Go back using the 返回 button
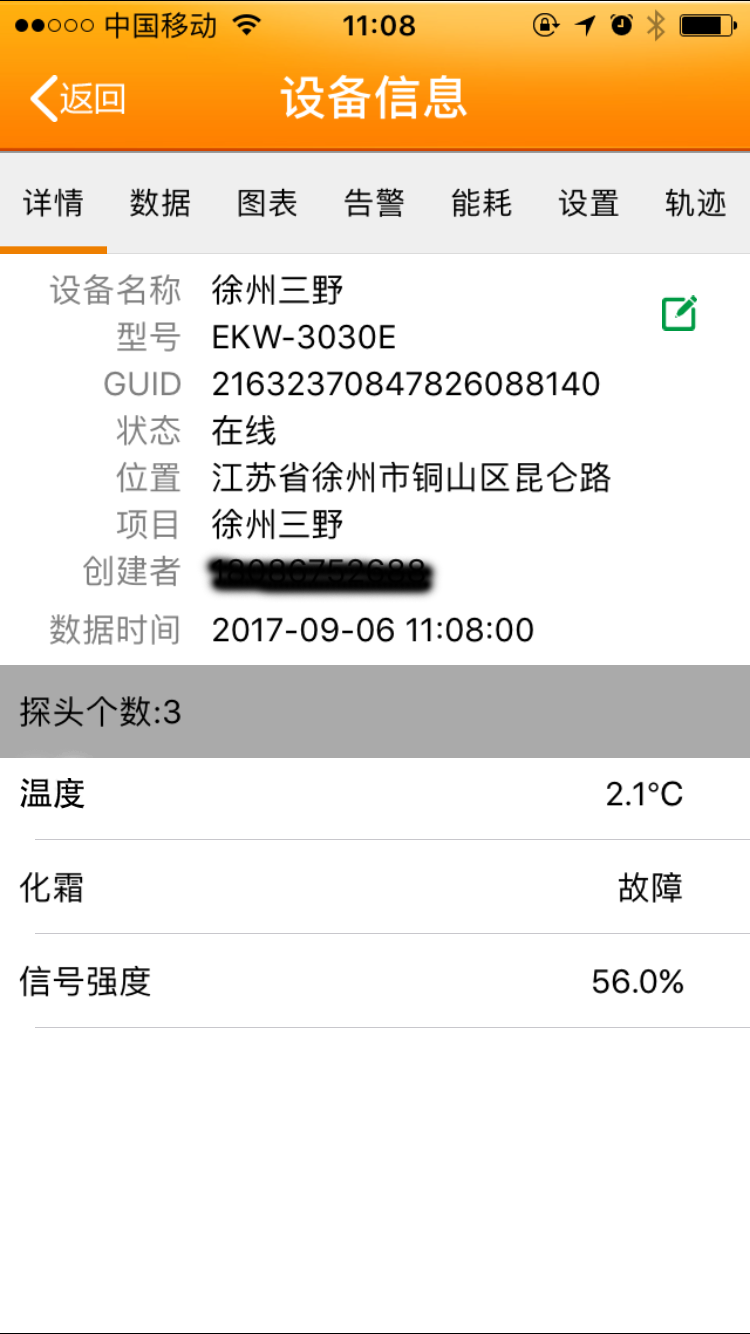Screen dimensions: 750x1334 78,98
